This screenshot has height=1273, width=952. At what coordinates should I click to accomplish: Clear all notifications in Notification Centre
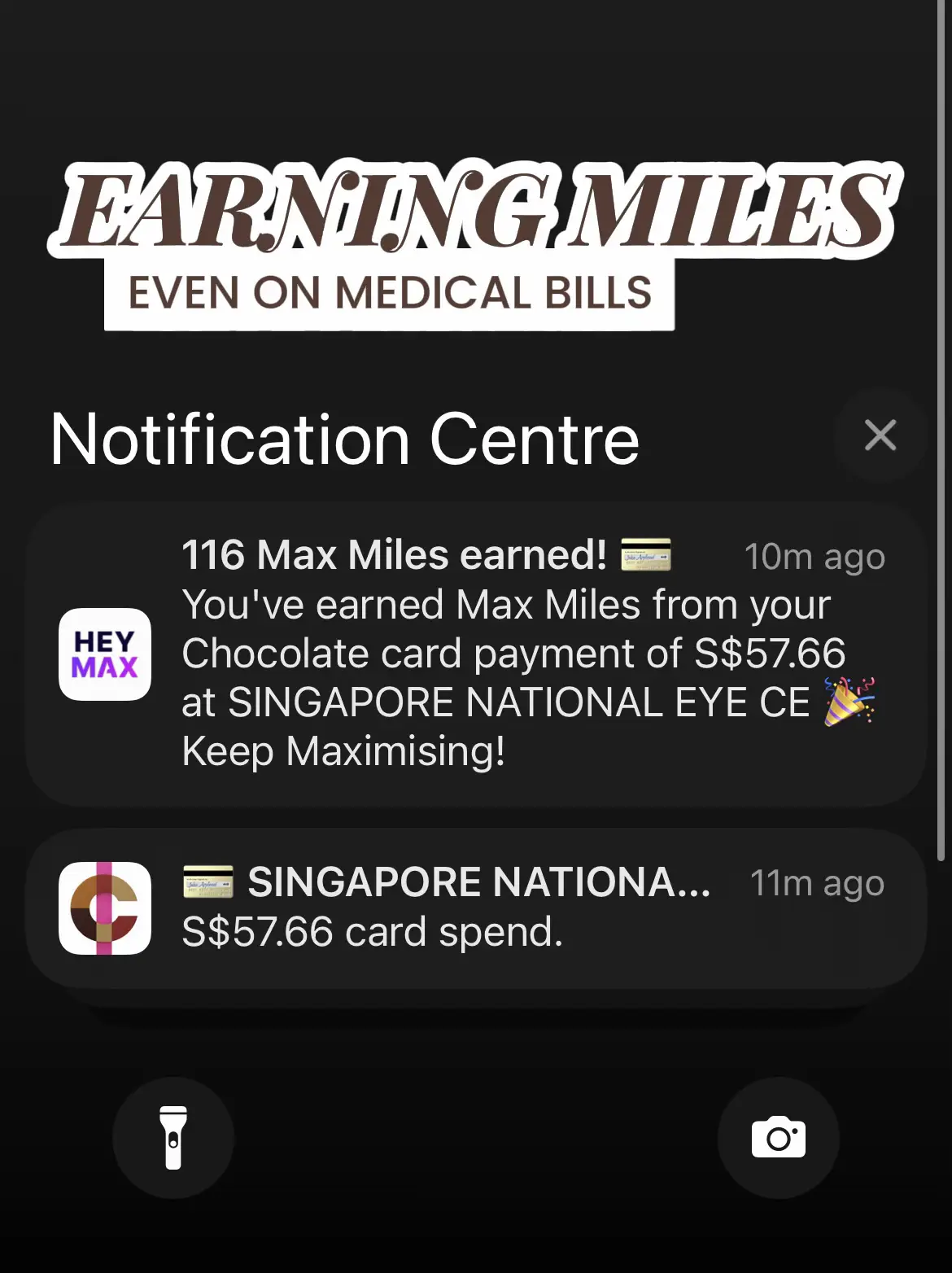(x=880, y=435)
